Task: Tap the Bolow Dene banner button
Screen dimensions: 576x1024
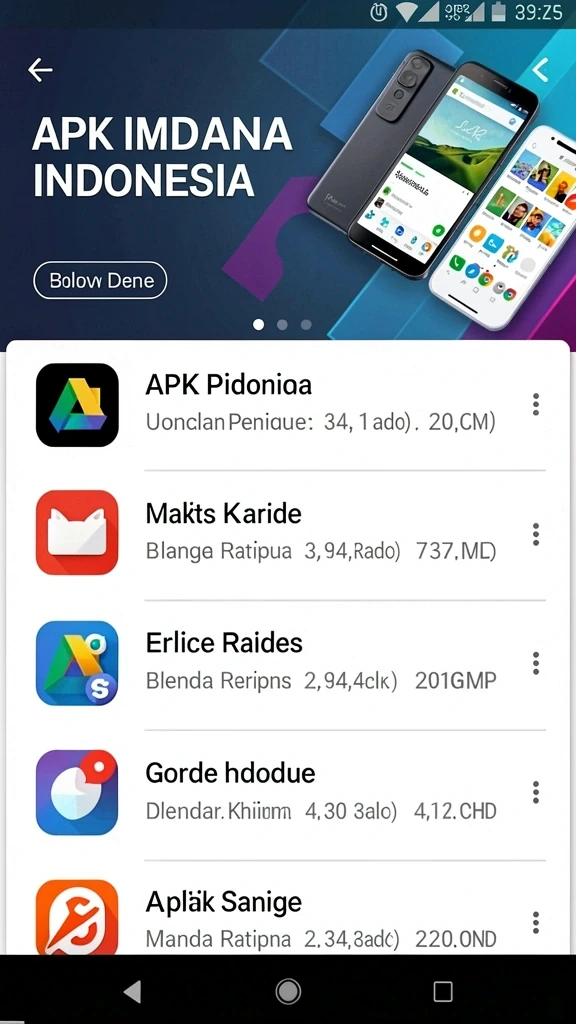Action: click(x=100, y=280)
